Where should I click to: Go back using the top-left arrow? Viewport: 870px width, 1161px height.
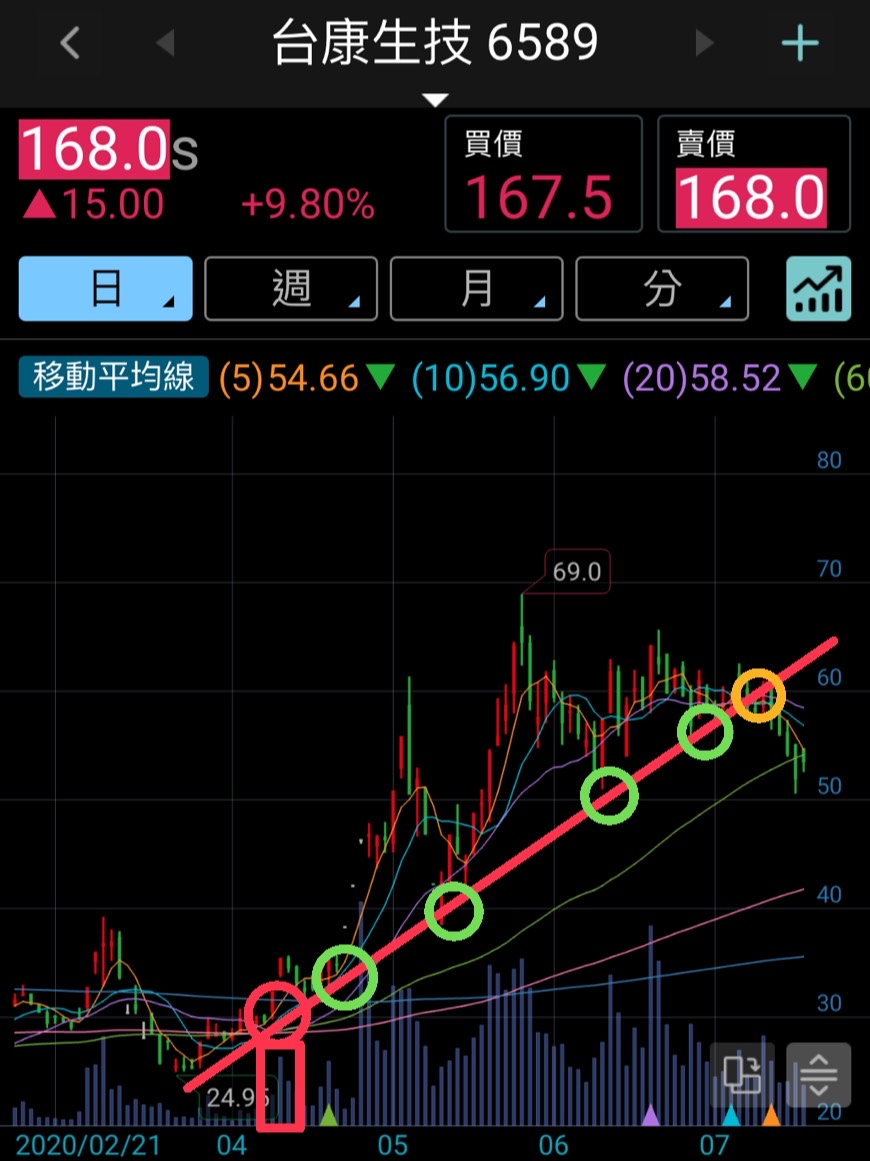tap(69, 43)
